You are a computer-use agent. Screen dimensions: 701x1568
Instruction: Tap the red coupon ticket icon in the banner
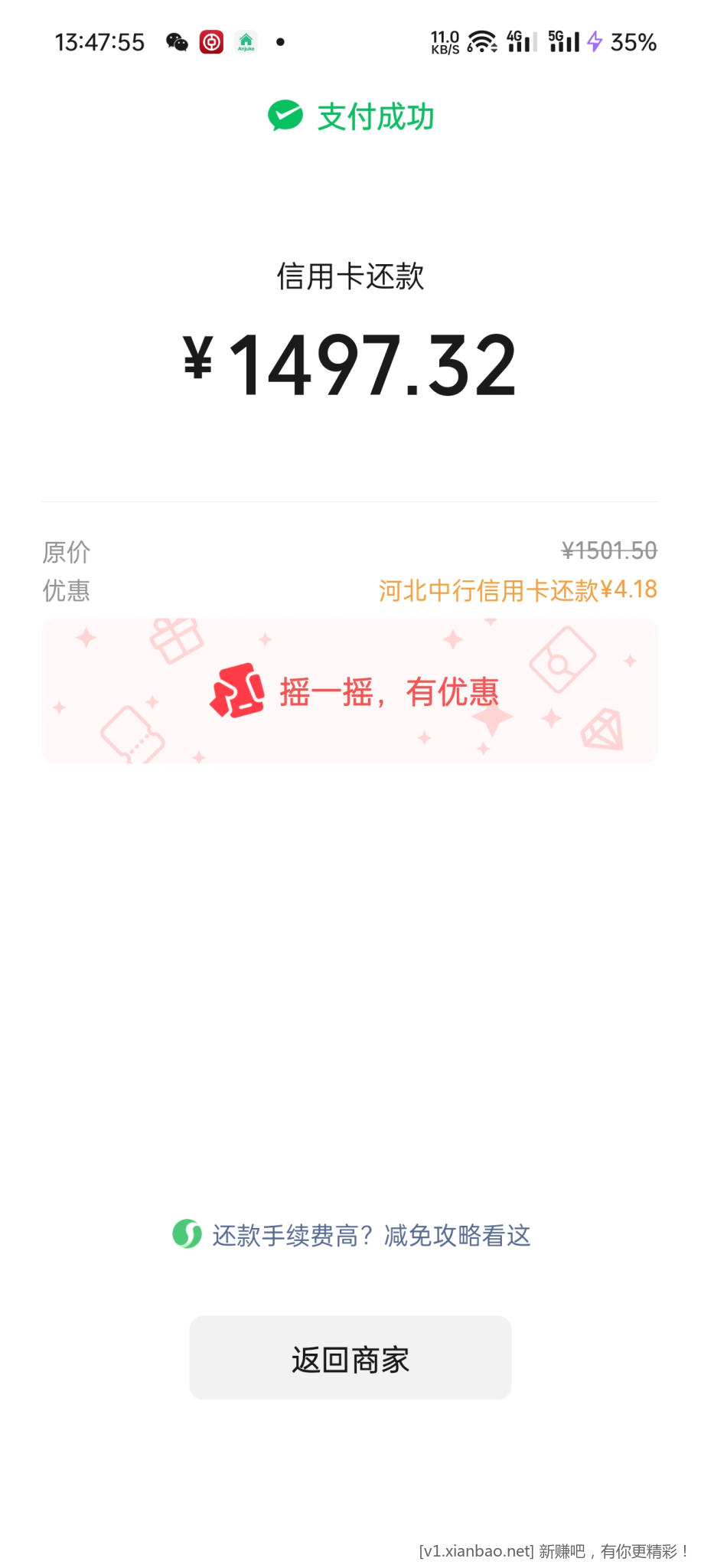pos(236,691)
